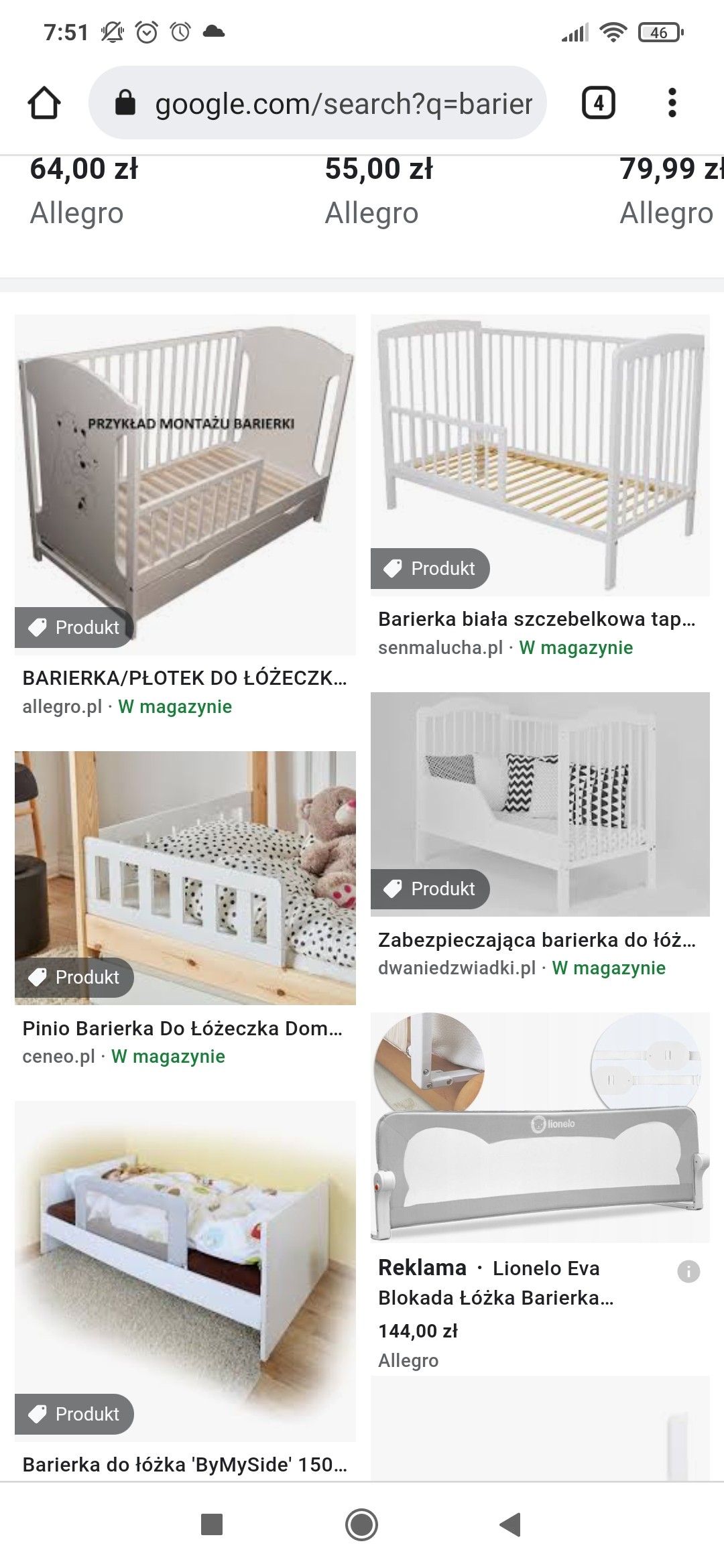Viewport: 724px width, 1568px height.
Task: View the Barierka do łóżka 'ByMySide' result
Action: click(x=185, y=1464)
